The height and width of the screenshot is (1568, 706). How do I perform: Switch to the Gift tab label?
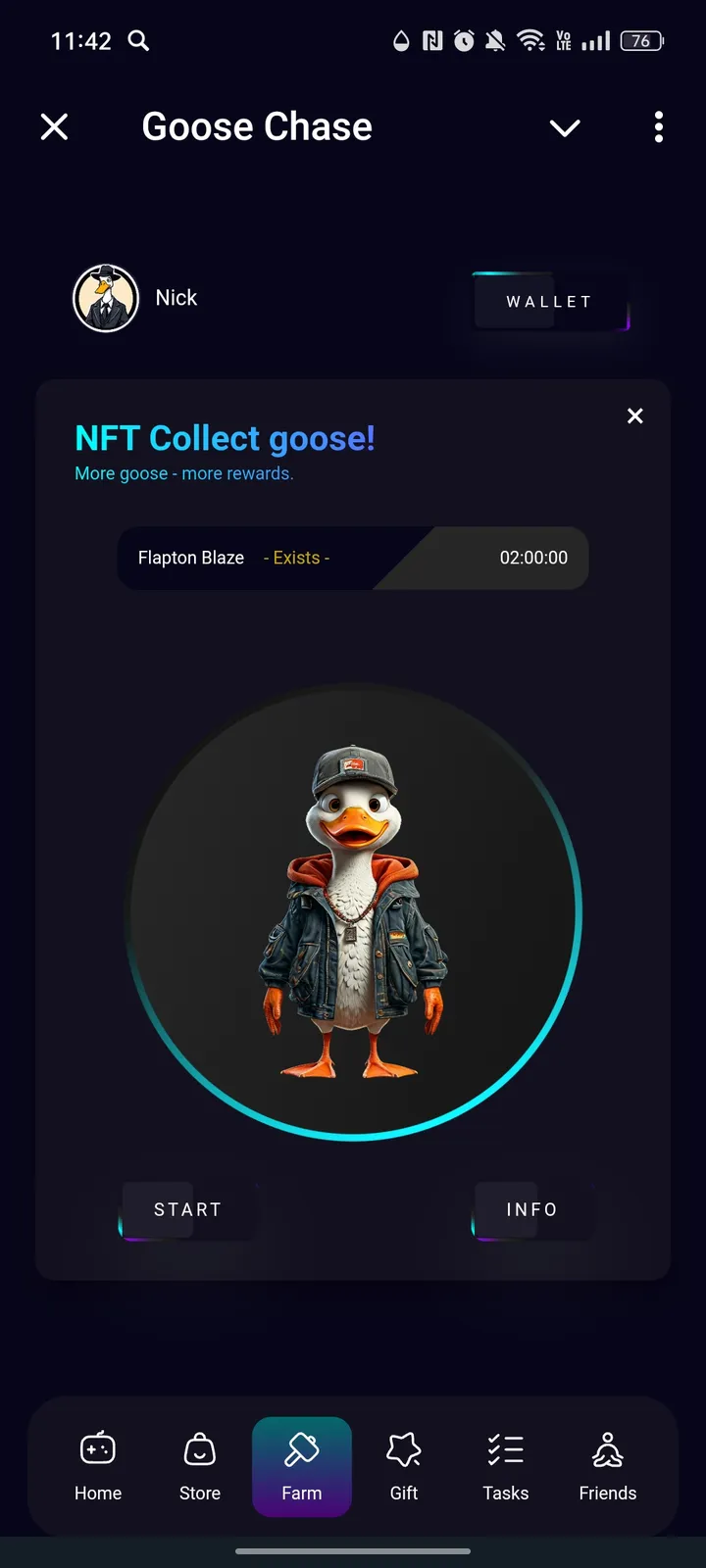tap(403, 1494)
